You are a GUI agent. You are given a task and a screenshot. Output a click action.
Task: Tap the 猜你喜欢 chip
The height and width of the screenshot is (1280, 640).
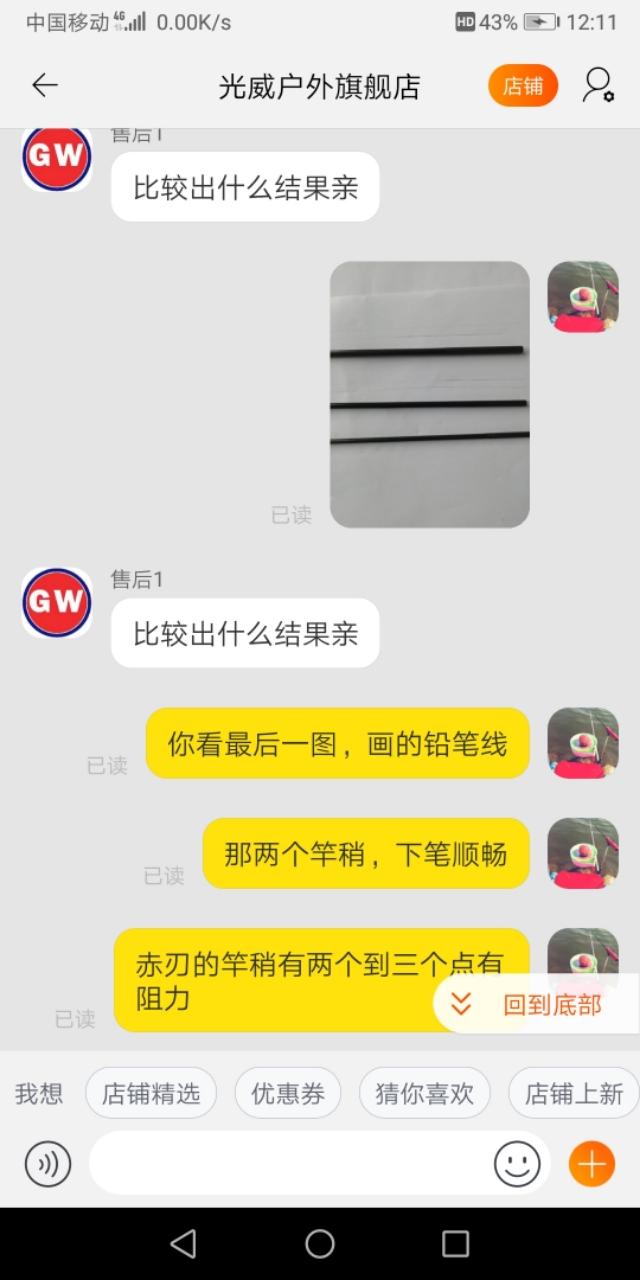pos(424,1093)
